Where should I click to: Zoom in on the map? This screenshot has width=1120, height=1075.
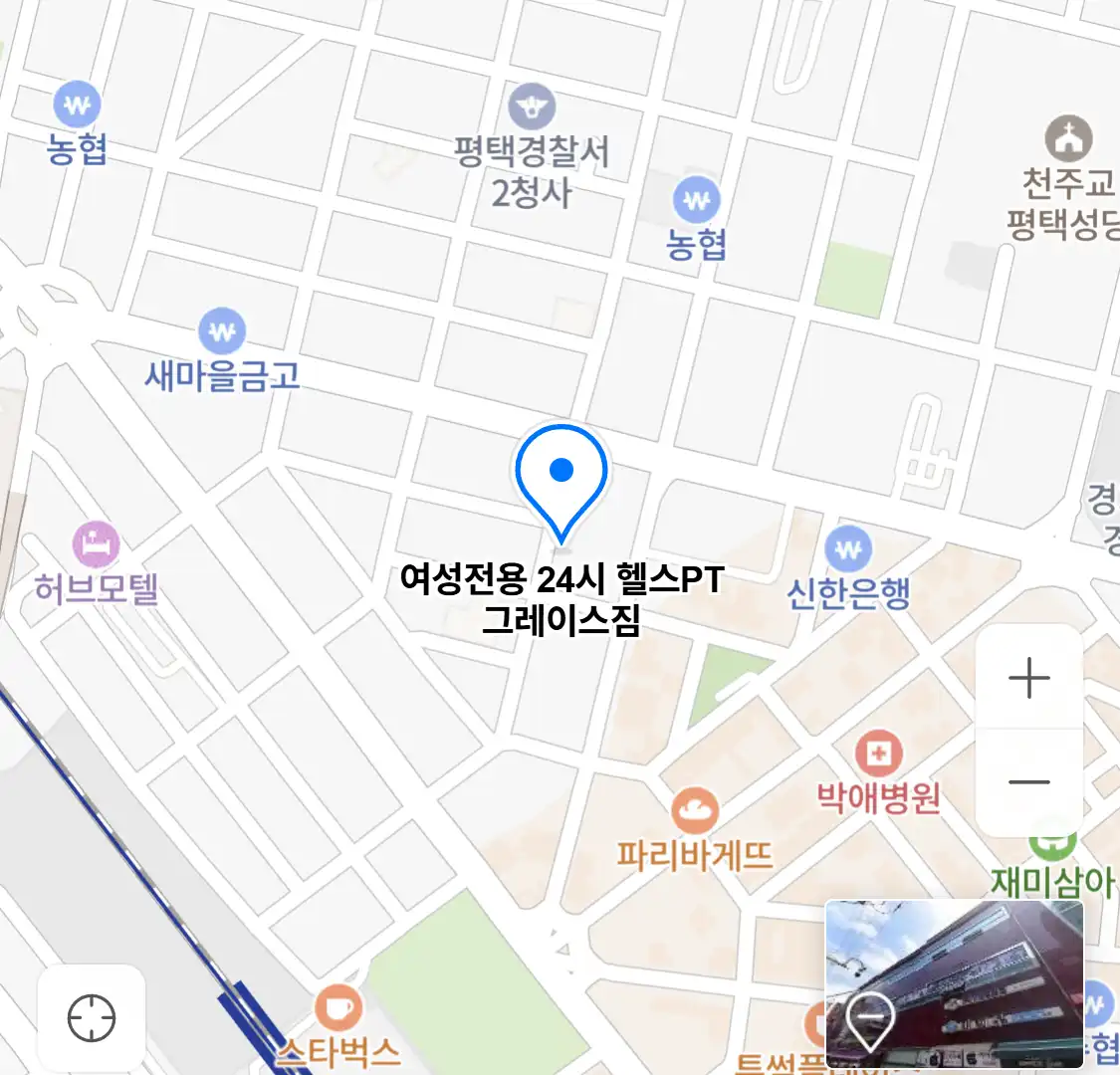point(1028,679)
